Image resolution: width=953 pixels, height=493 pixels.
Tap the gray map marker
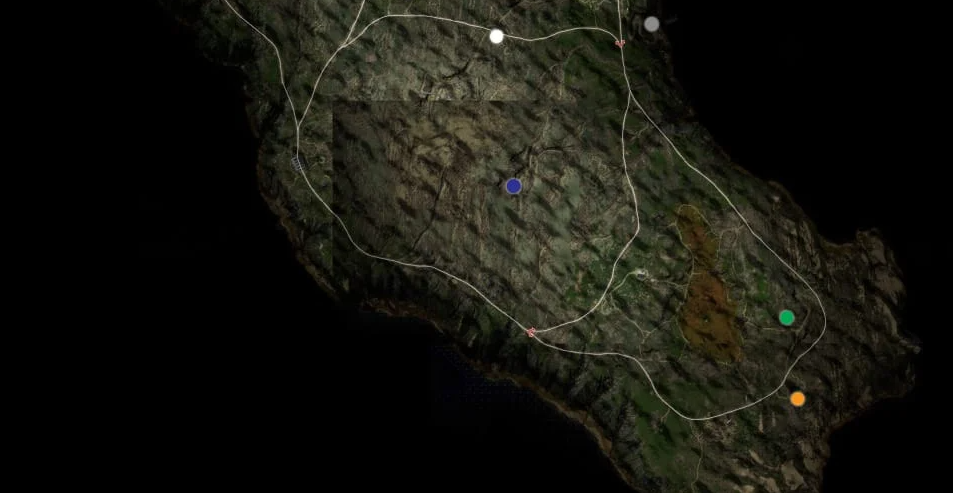click(652, 24)
